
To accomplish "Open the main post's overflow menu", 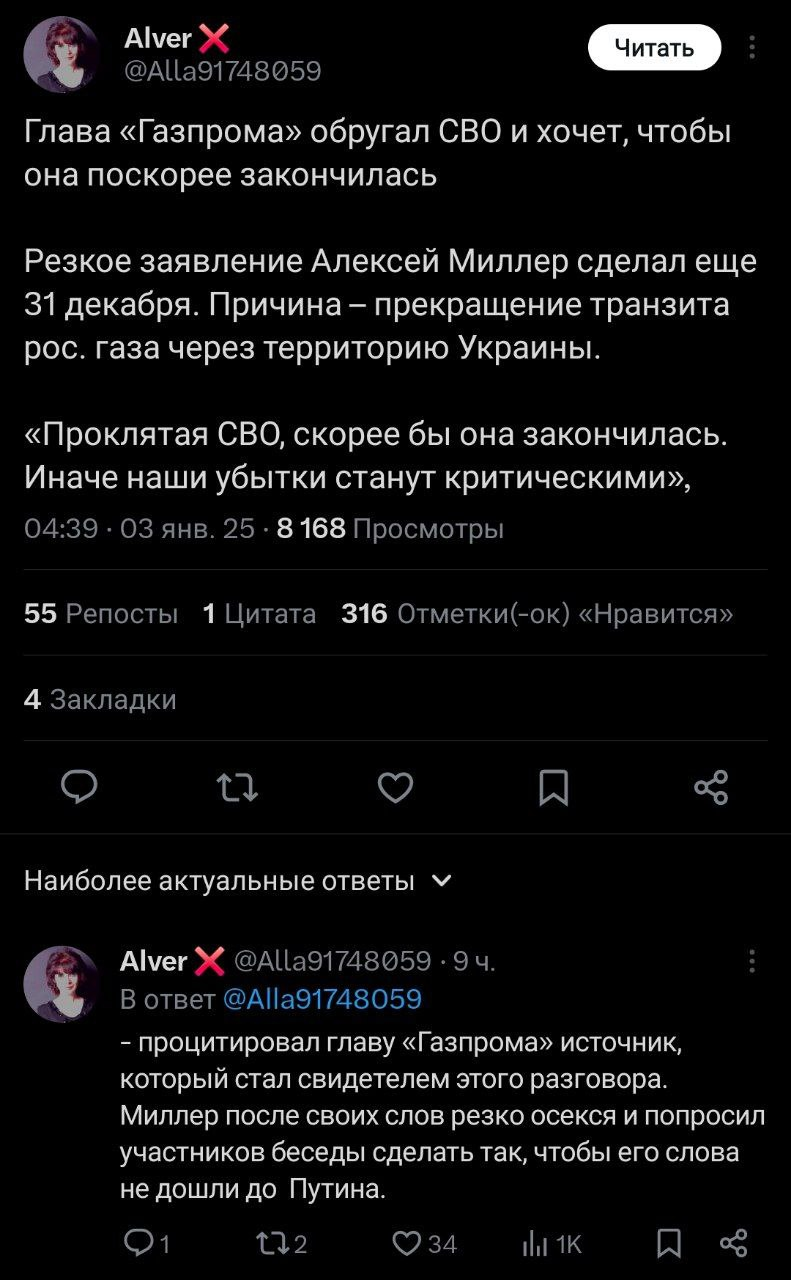I will [752, 47].
